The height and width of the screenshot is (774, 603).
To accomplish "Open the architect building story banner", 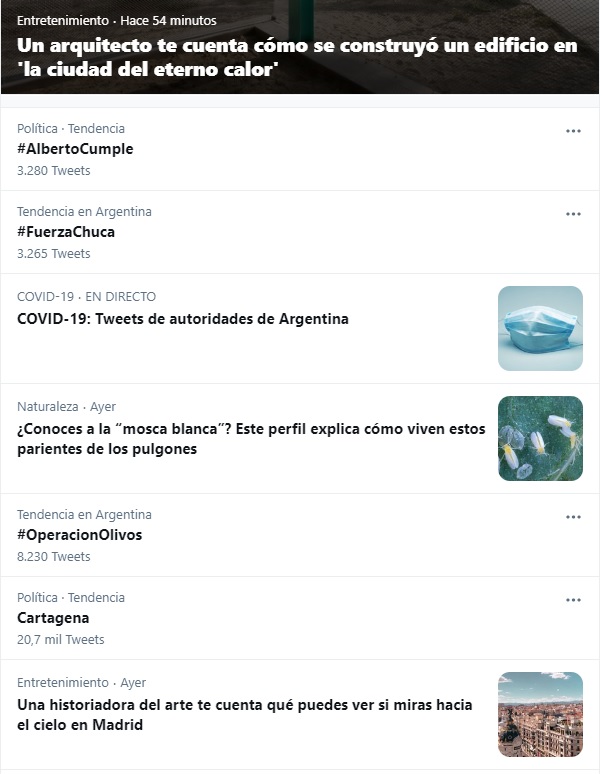I will point(297,58).
